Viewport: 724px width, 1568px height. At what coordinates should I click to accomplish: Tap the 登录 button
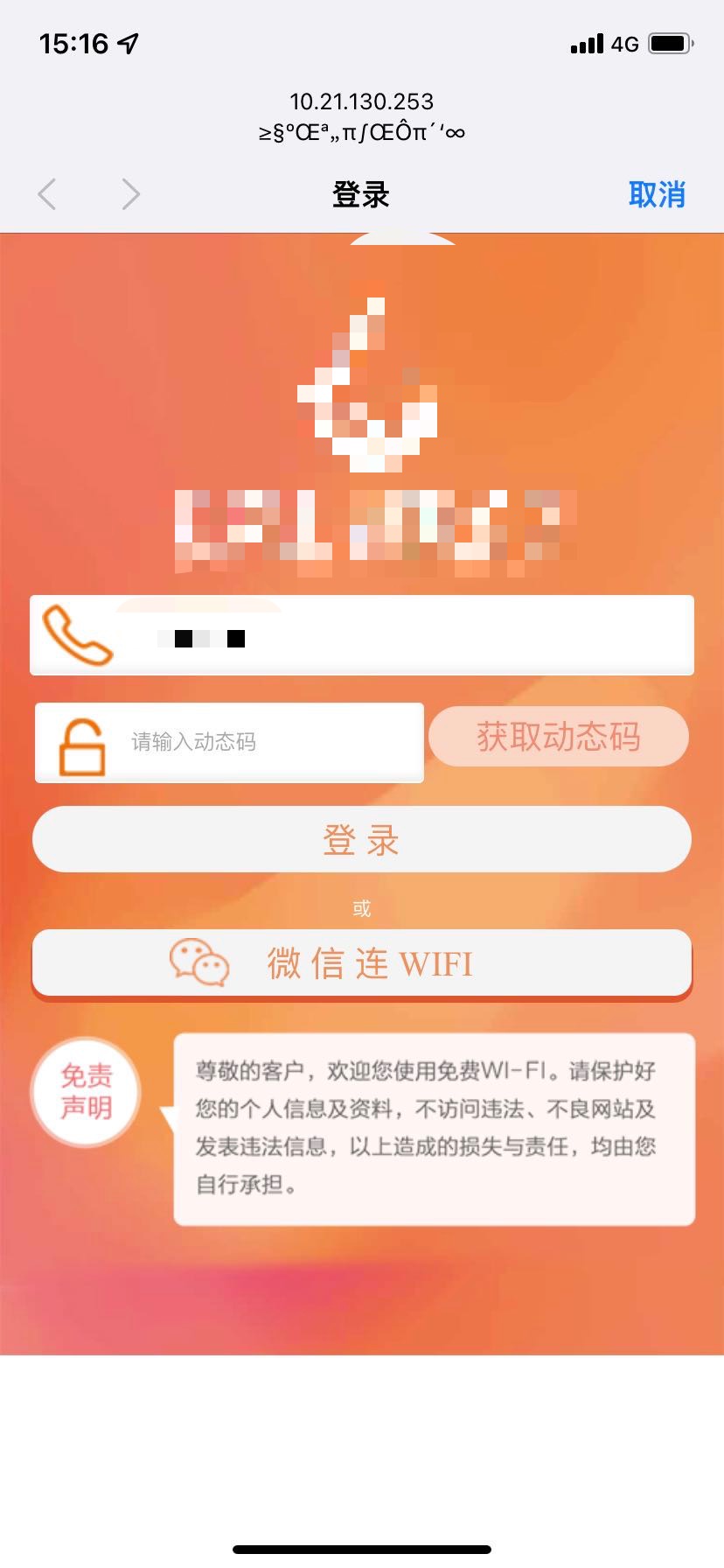(361, 839)
